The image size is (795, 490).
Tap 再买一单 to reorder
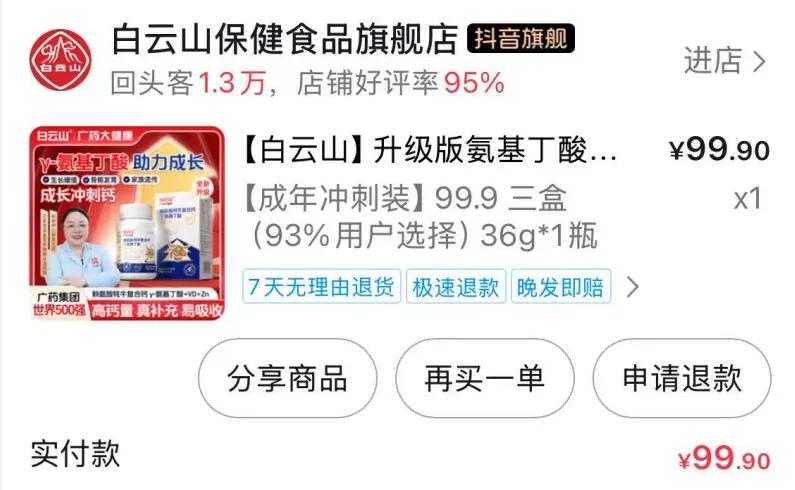tap(485, 379)
